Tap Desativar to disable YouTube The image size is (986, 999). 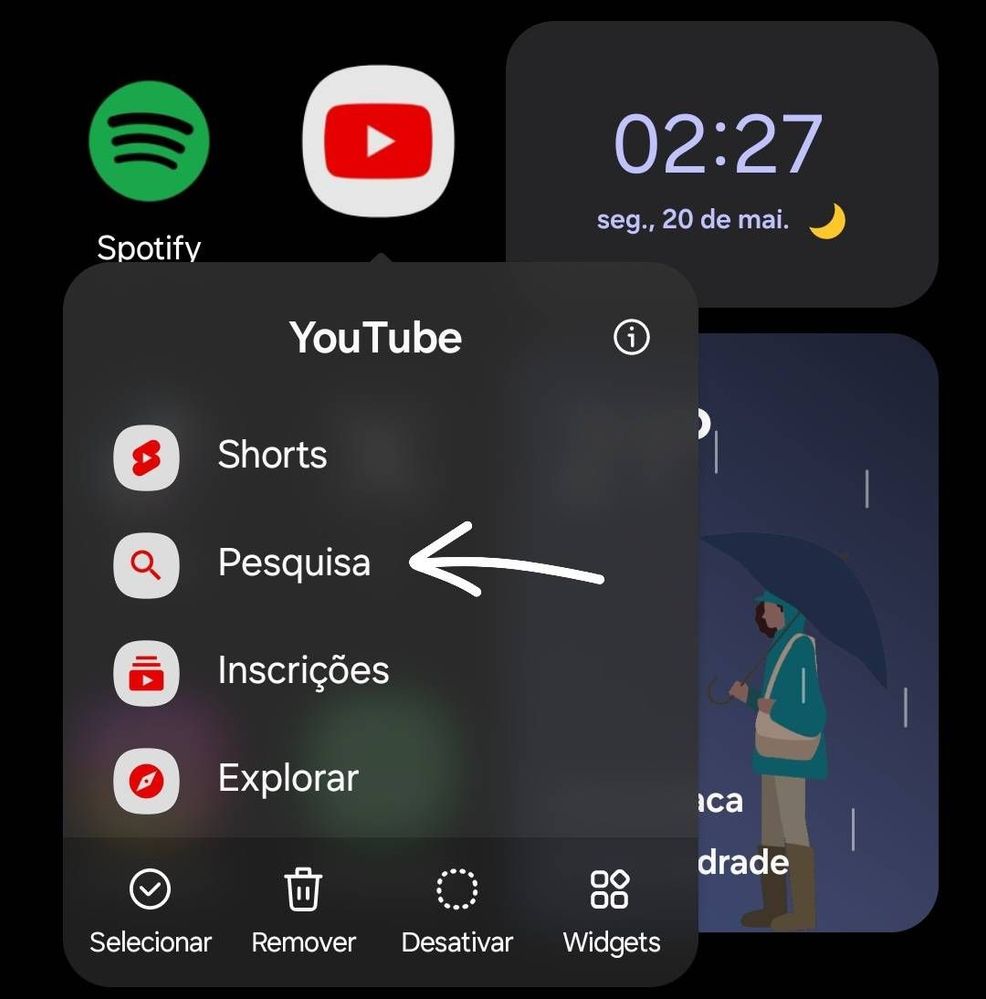(457, 908)
